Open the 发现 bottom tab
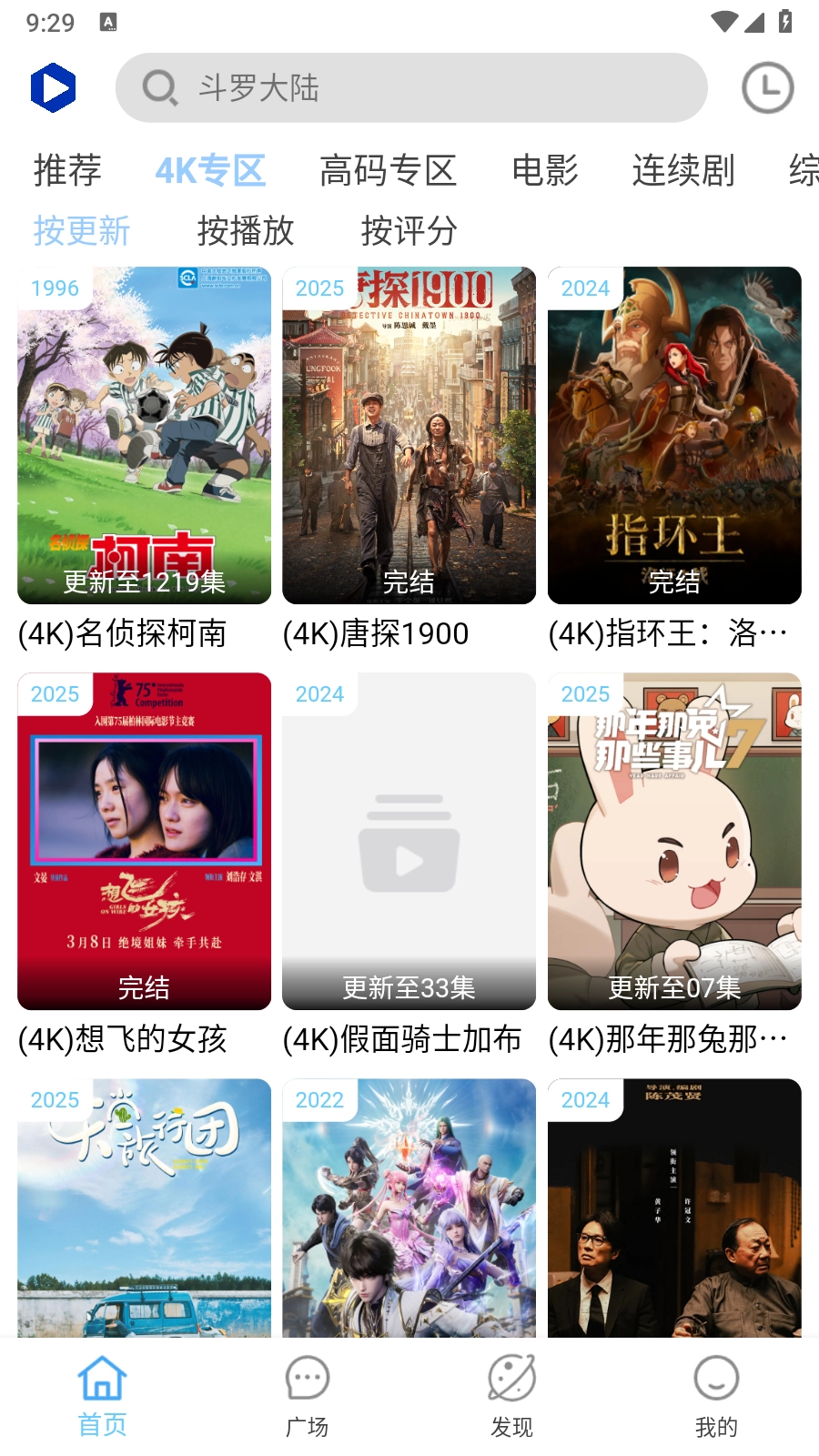The height and width of the screenshot is (1456, 819). pyautogui.click(x=511, y=1396)
